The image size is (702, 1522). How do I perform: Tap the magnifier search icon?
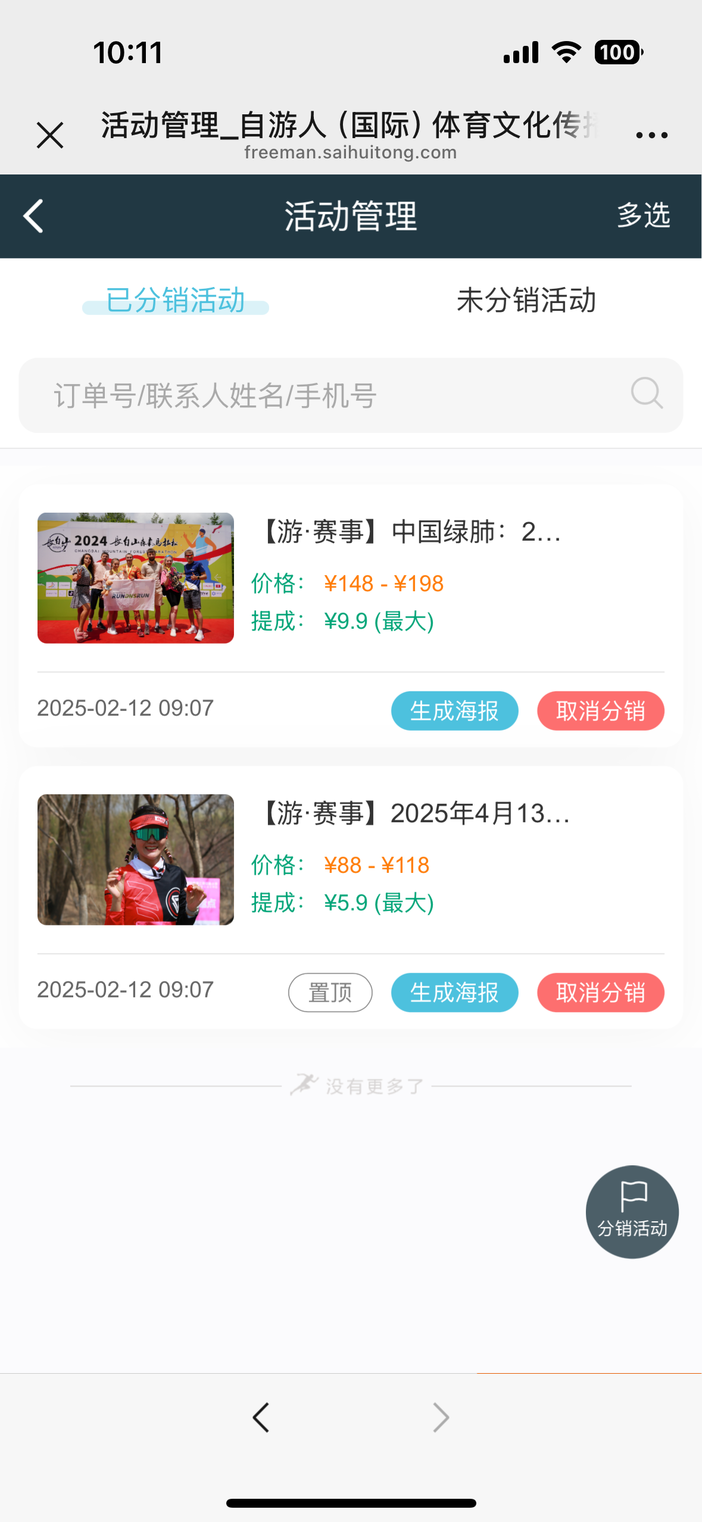click(x=647, y=394)
